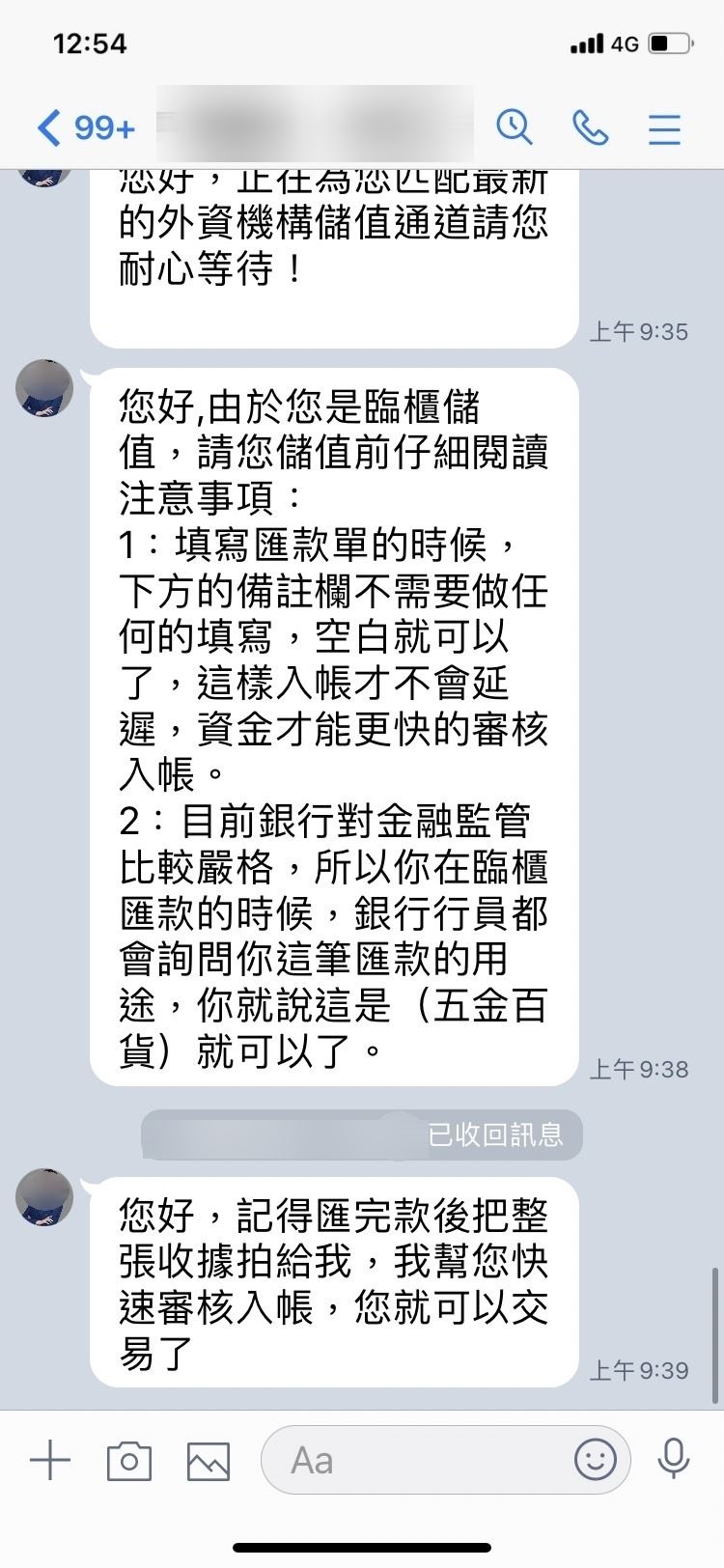Search within this chat
Image resolution: width=724 pixels, height=1568 pixels.
tap(514, 127)
